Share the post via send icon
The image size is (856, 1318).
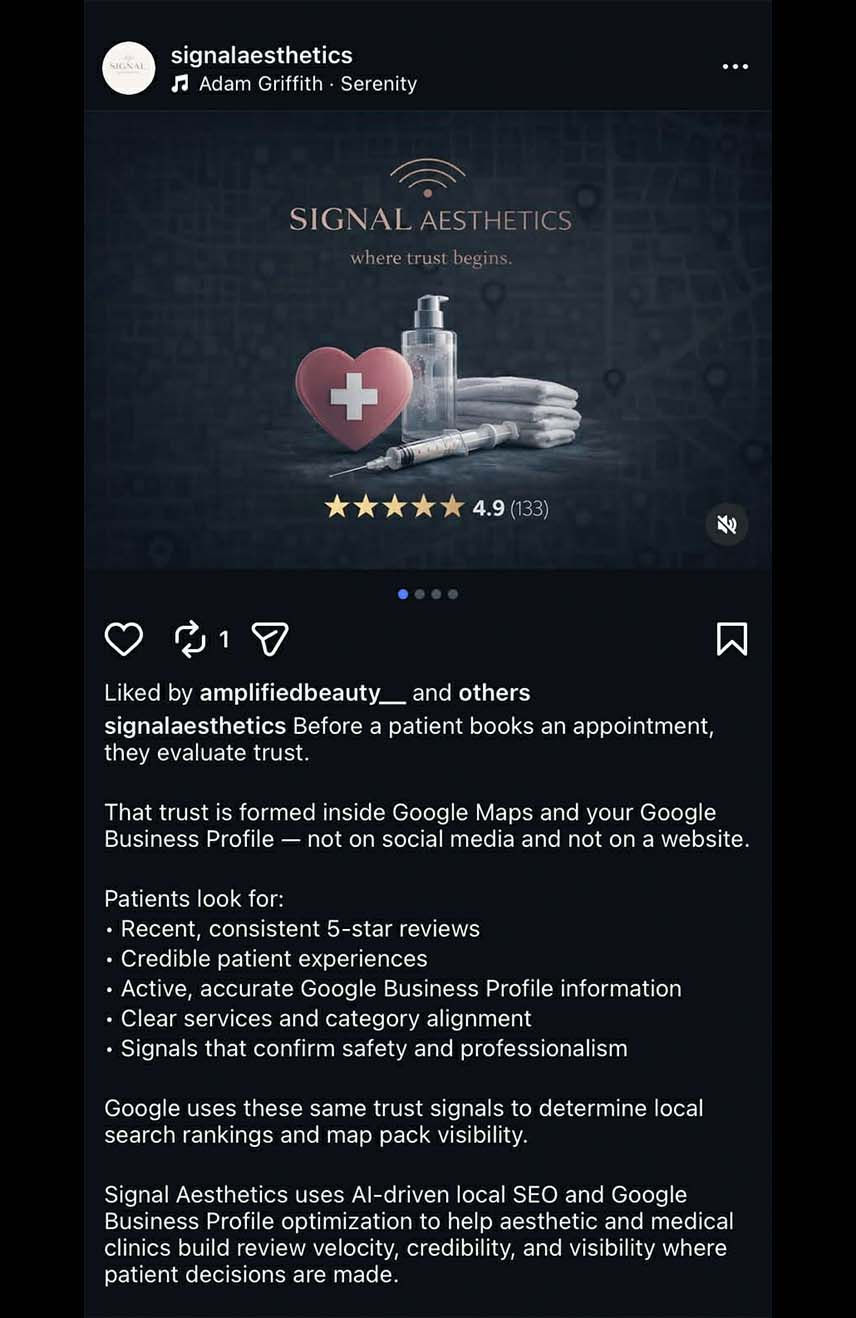[x=270, y=639]
